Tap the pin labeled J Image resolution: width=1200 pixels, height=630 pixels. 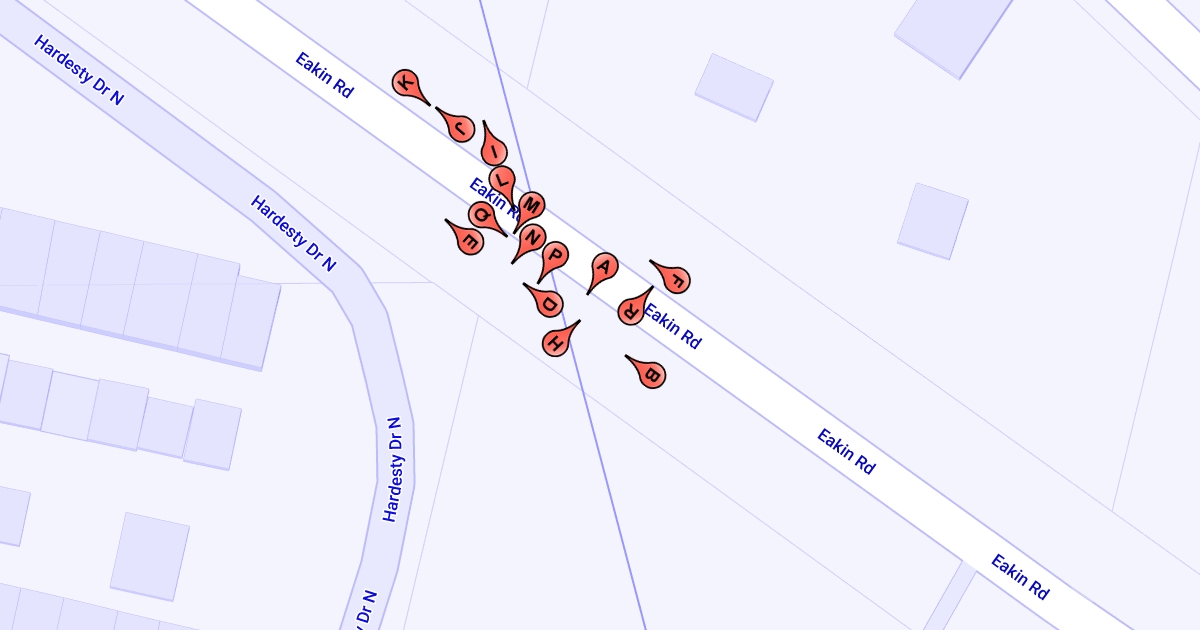coord(460,128)
